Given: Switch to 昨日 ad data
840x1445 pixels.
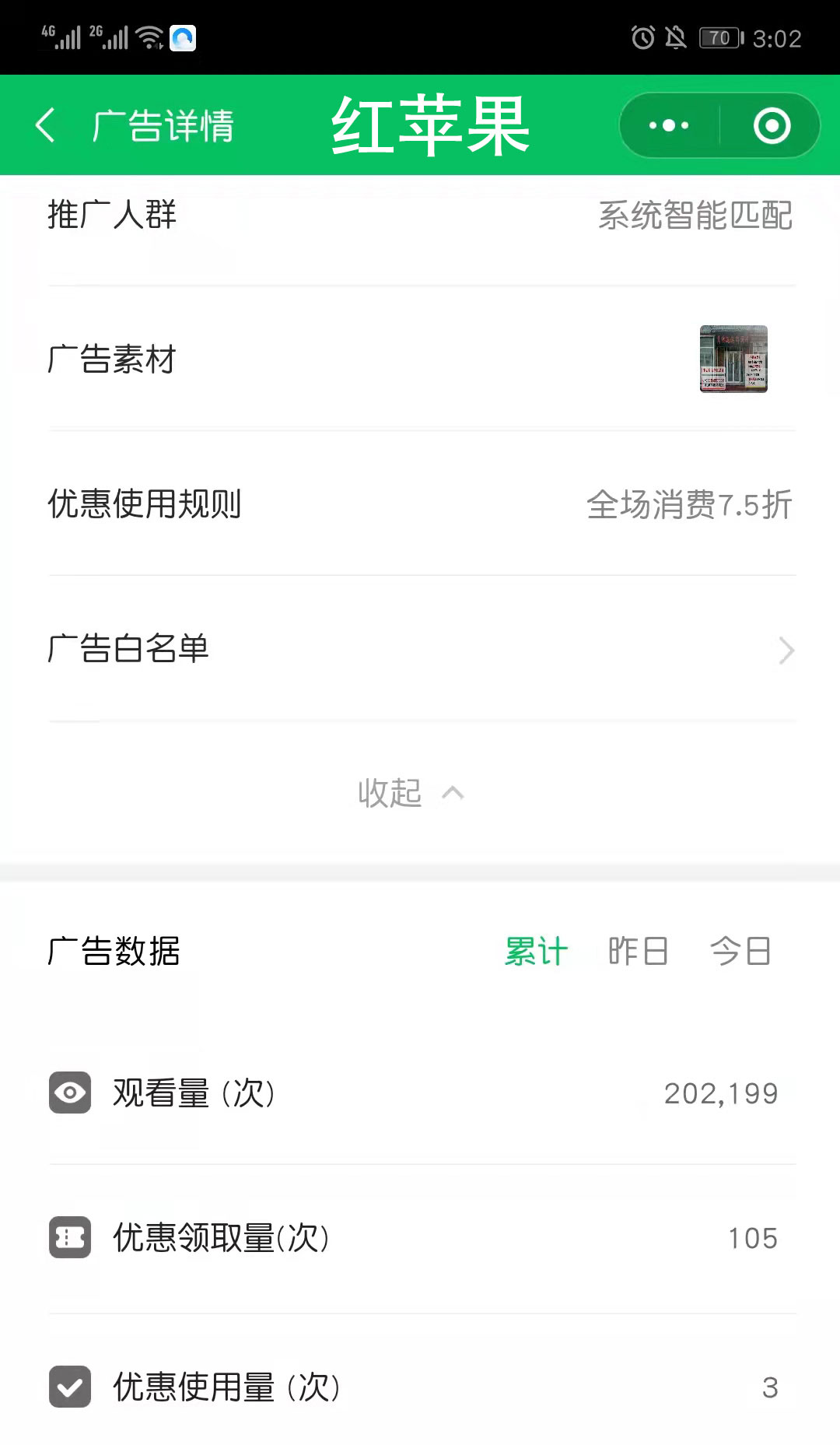Looking at the screenshot, I should point(638,951).
